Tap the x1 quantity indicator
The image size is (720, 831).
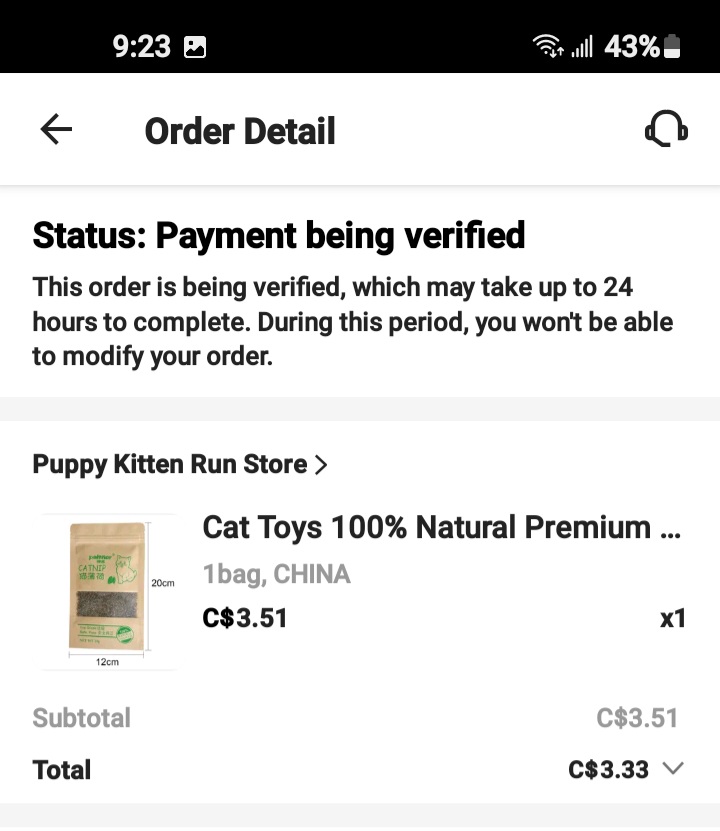(673, 618)
